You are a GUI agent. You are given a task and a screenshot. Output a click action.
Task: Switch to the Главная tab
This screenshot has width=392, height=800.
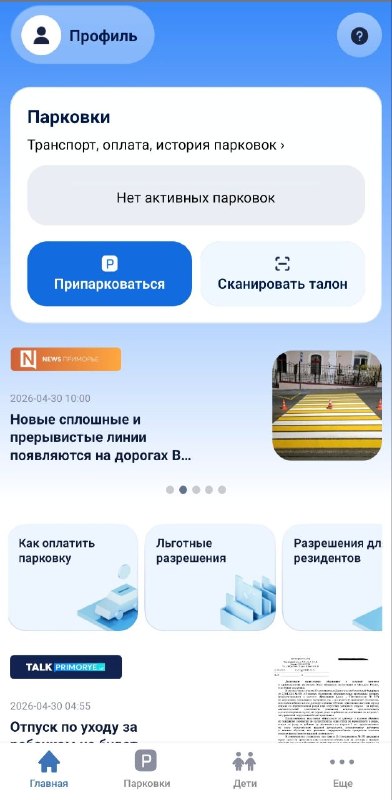tap(49, 770)
